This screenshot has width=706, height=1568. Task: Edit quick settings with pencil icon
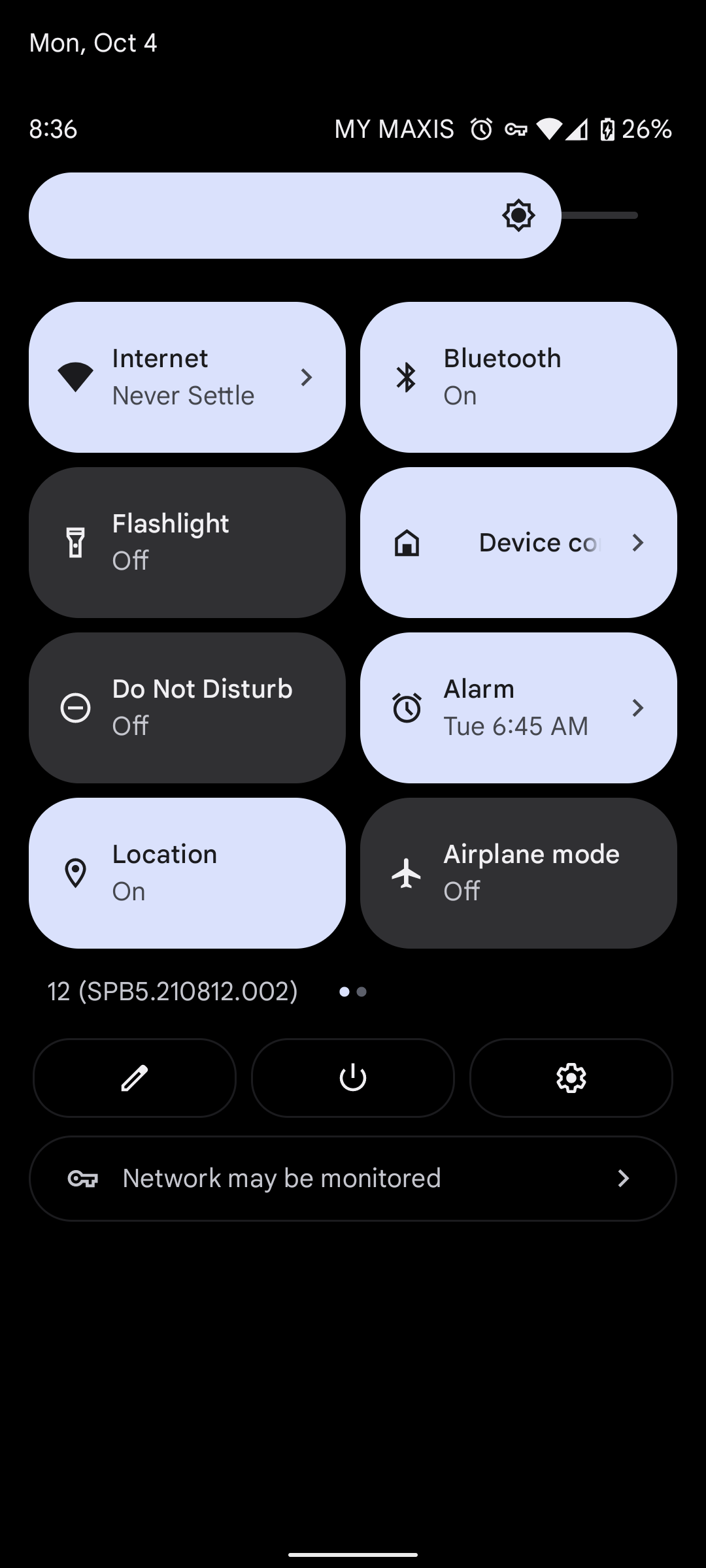(x=135, y=1078)
